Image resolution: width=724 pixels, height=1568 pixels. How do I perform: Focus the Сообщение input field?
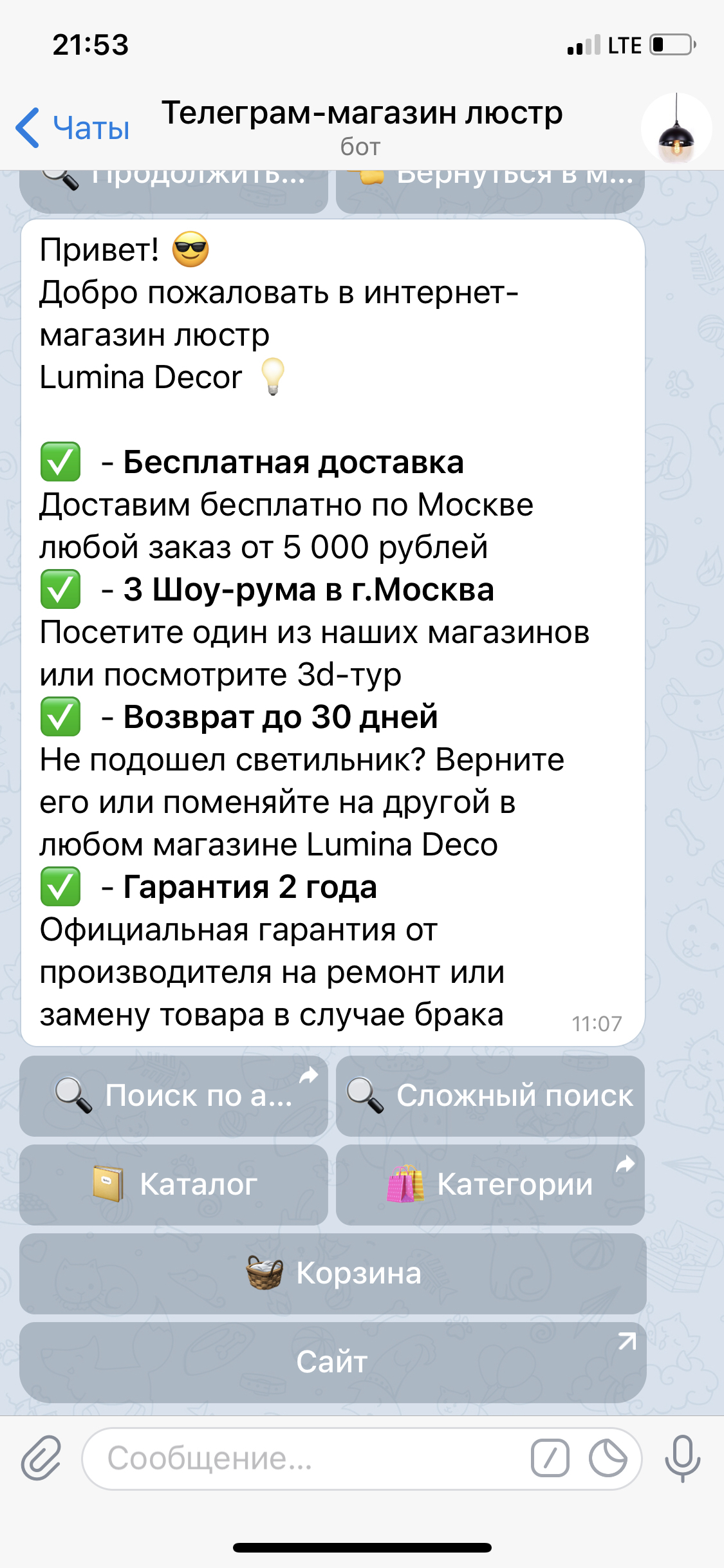tap(302, 1459)
